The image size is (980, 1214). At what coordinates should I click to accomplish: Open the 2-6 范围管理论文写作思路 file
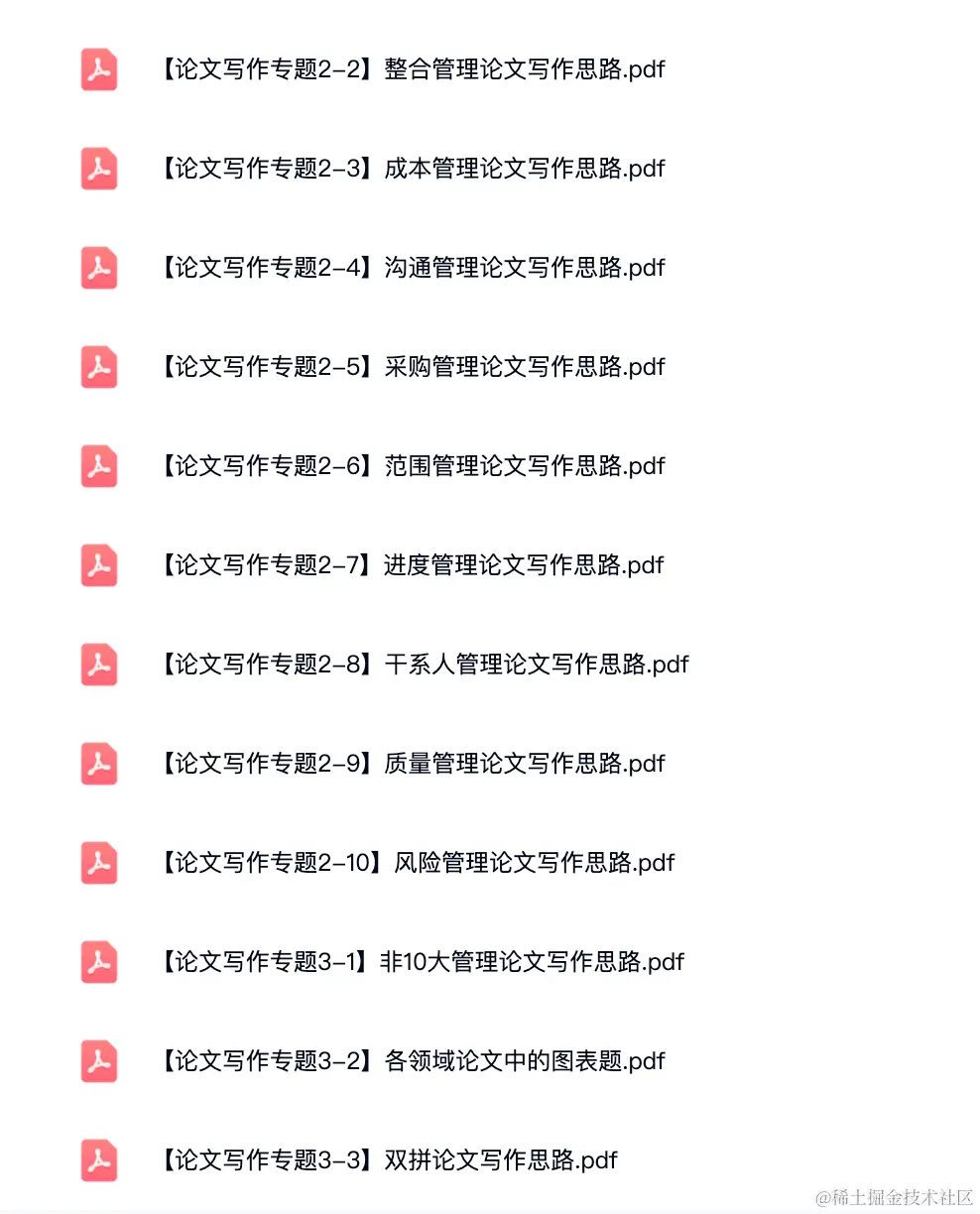410,466
